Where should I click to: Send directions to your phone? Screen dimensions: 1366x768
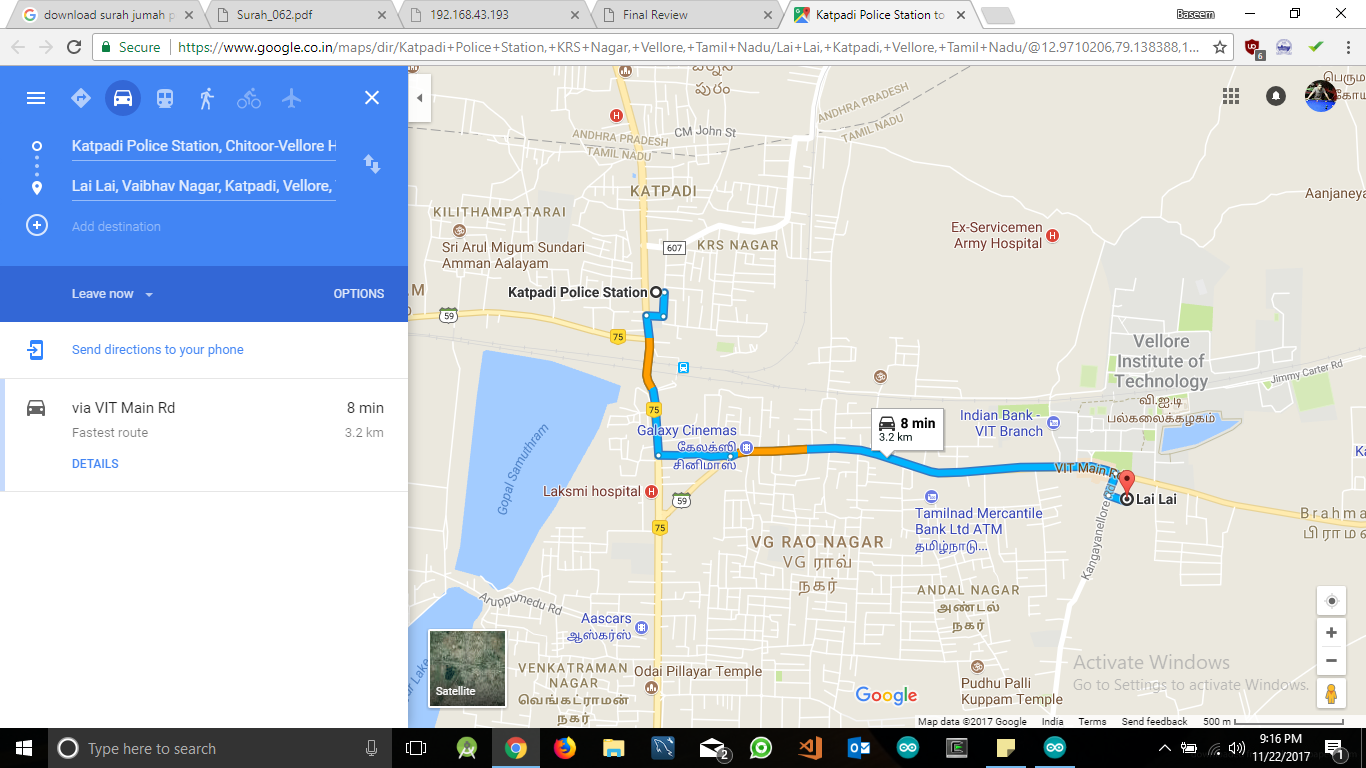[157, 350]
